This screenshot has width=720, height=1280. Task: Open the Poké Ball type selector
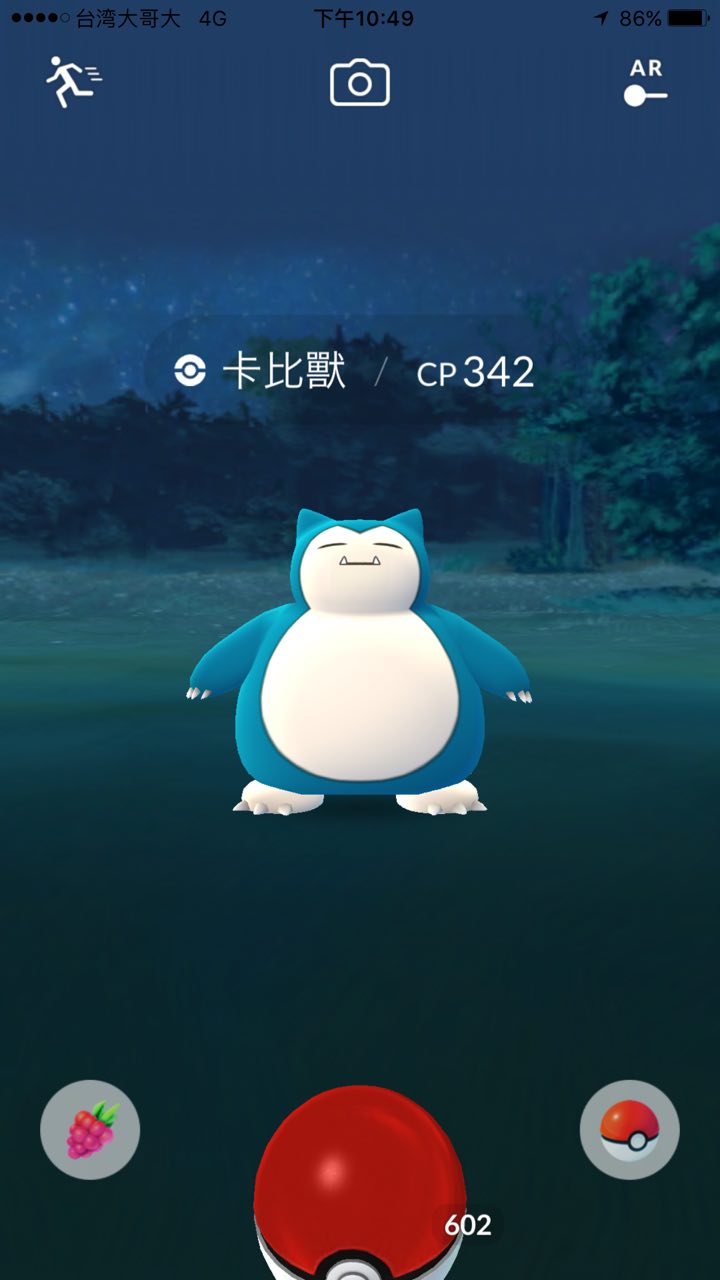pos(630,1130)
